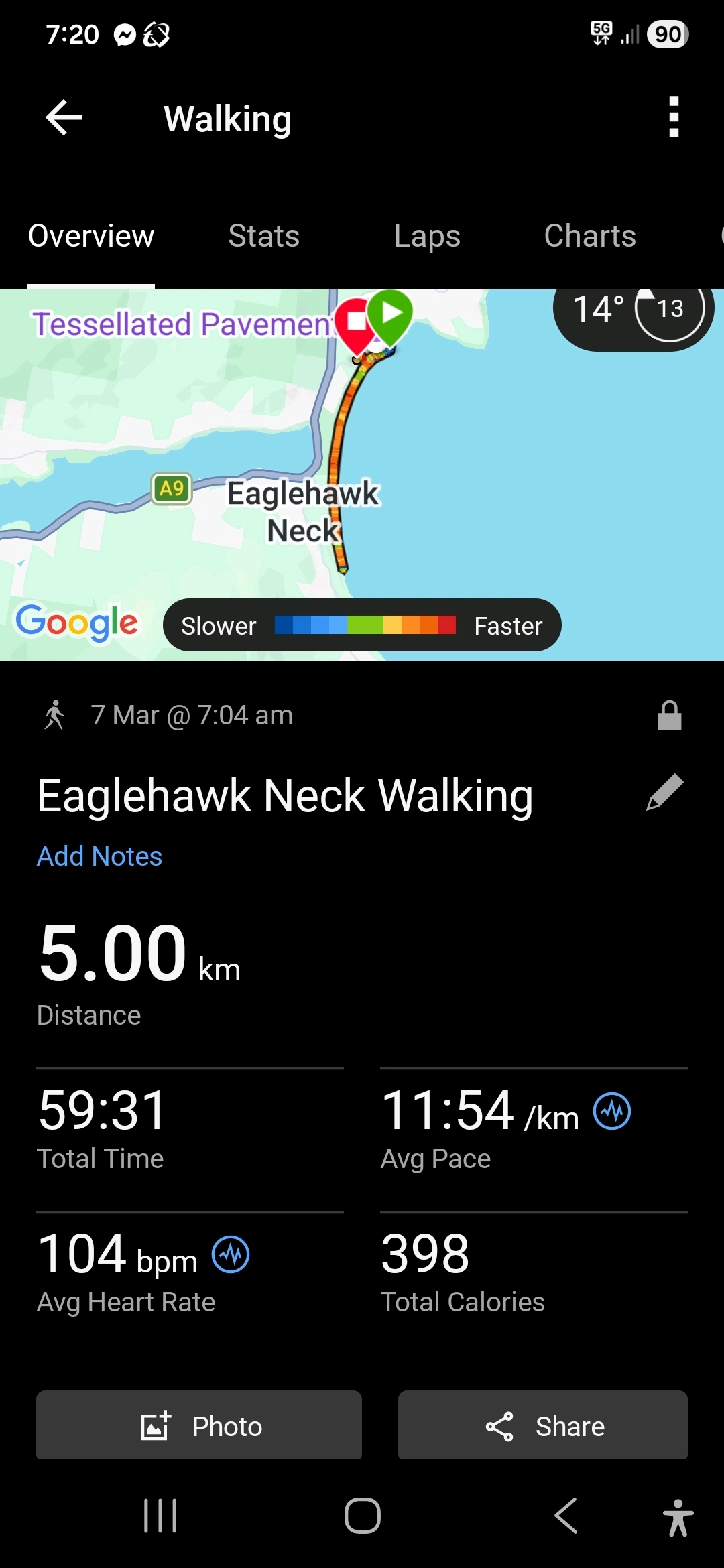Viewport: 724px width, 1568px height.
Task: Open the three-dot overflow menu
Action: [x=674, y=118]
